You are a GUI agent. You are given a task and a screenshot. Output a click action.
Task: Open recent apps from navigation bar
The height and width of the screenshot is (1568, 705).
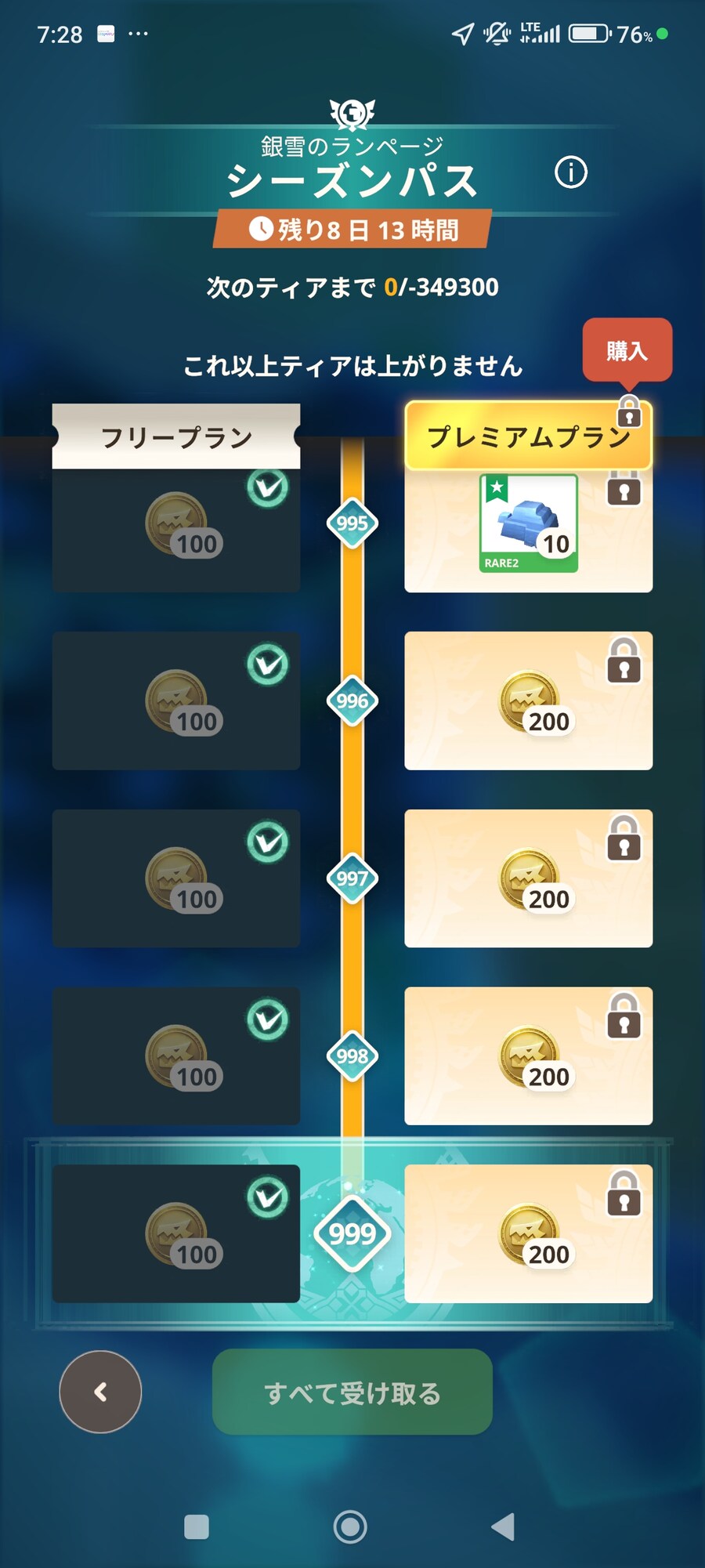(196, 1526)
